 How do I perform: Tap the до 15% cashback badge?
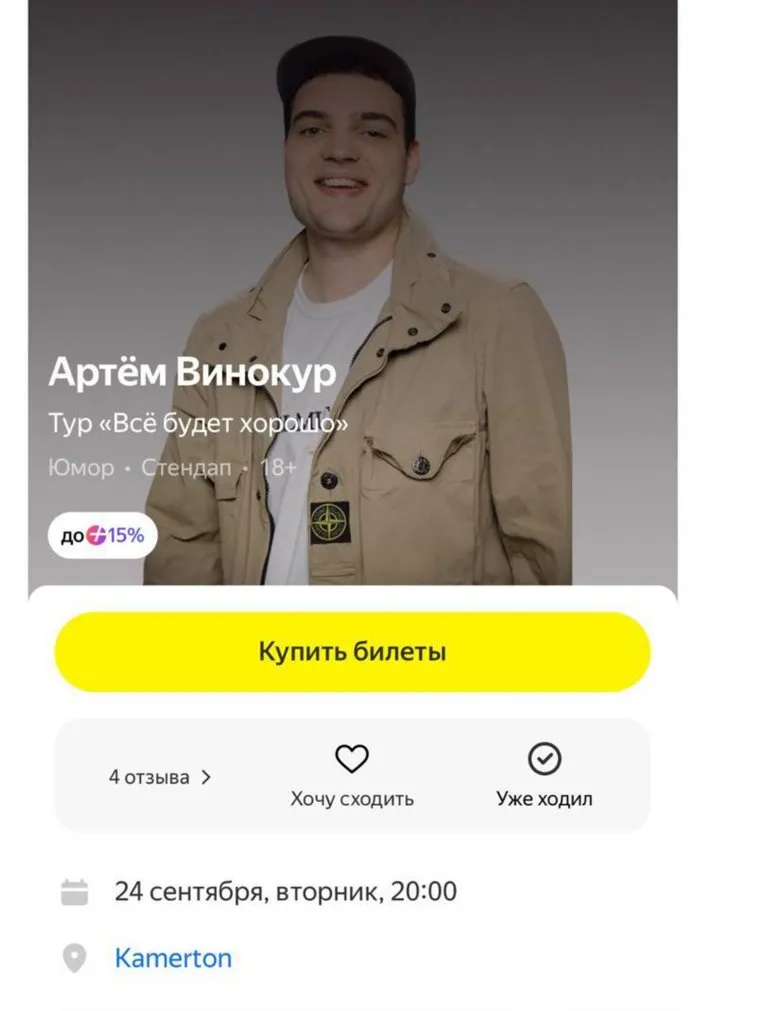point(102,536)
